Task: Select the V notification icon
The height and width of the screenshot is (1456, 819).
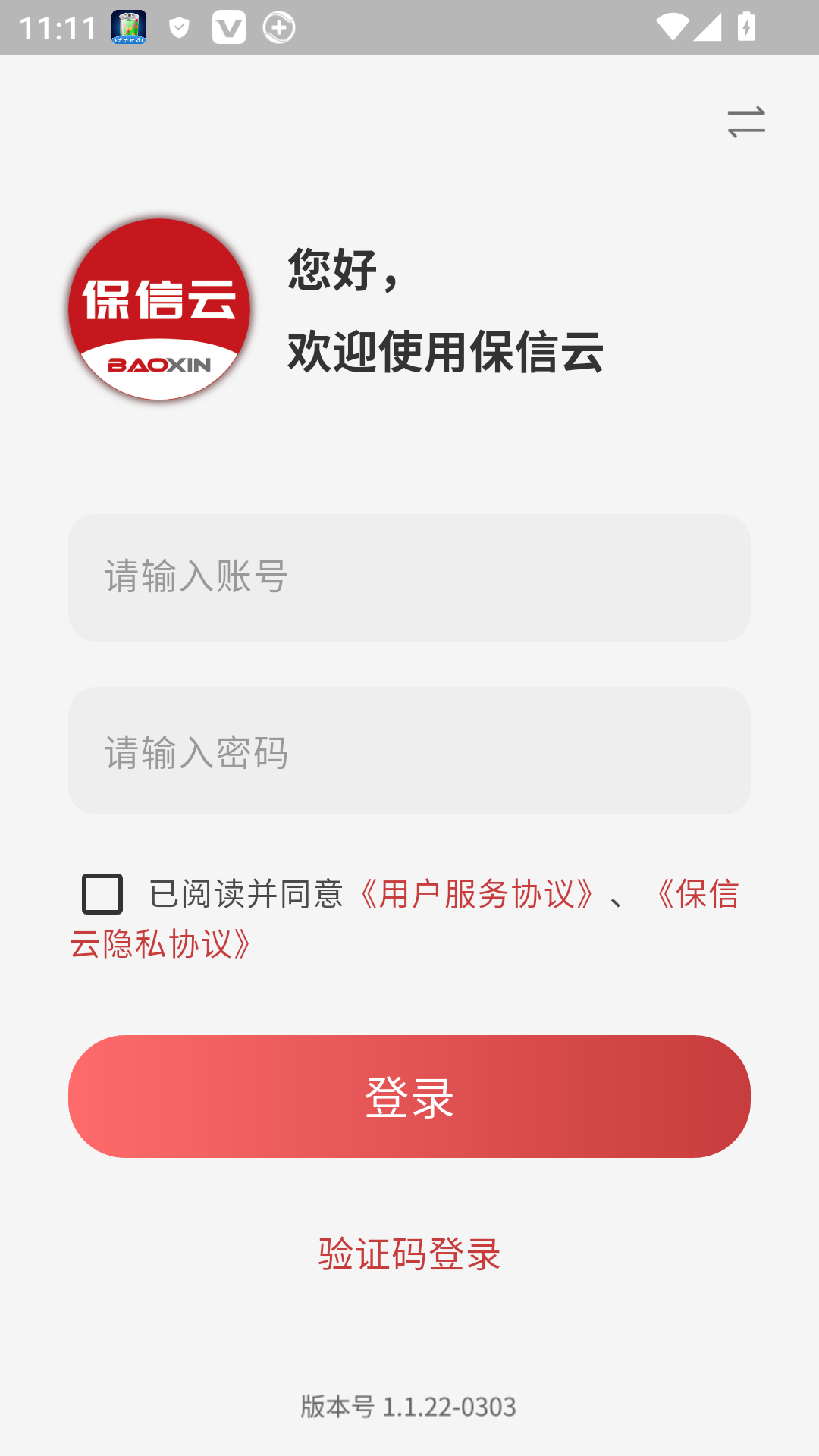Action: tap(230, 27)
